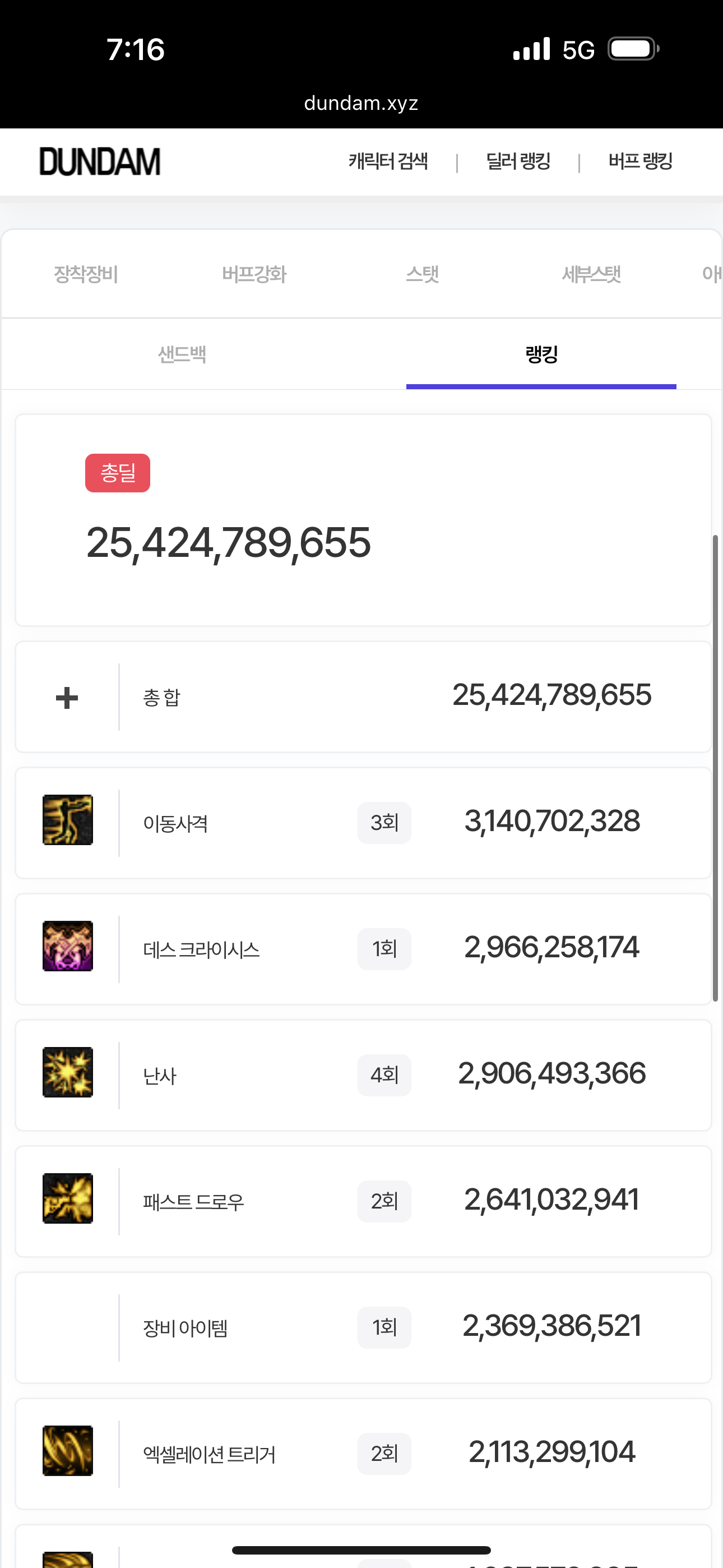Switch to the 장착장비 tab
723x1568 pixels.
pyautogui.click(x=86, y=275)
